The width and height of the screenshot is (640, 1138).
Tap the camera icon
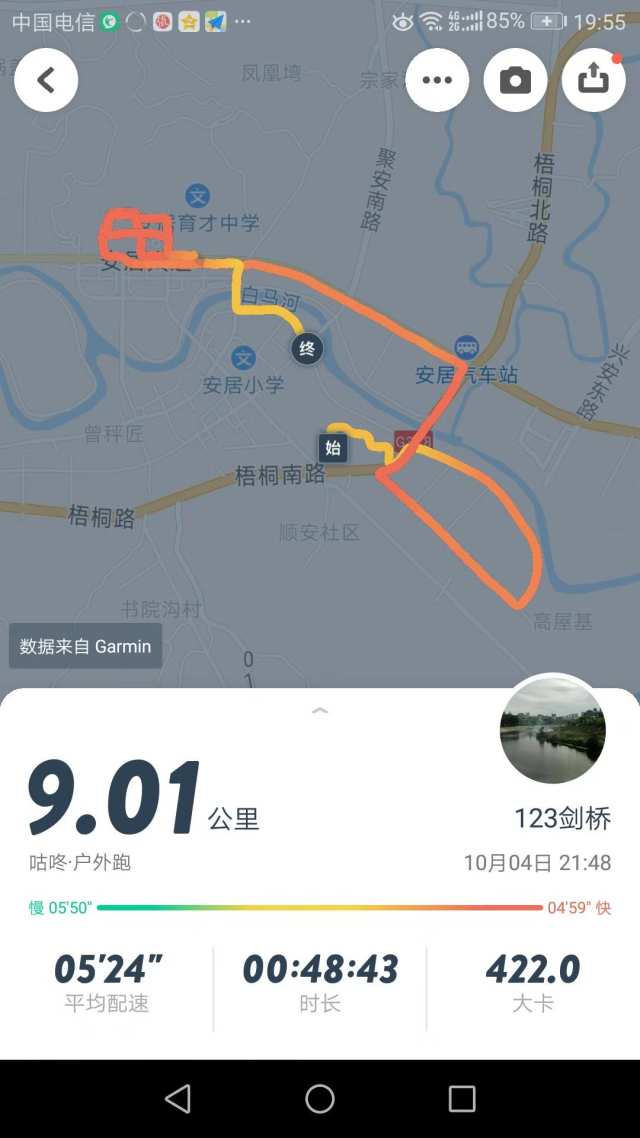(x=515, y=80)
